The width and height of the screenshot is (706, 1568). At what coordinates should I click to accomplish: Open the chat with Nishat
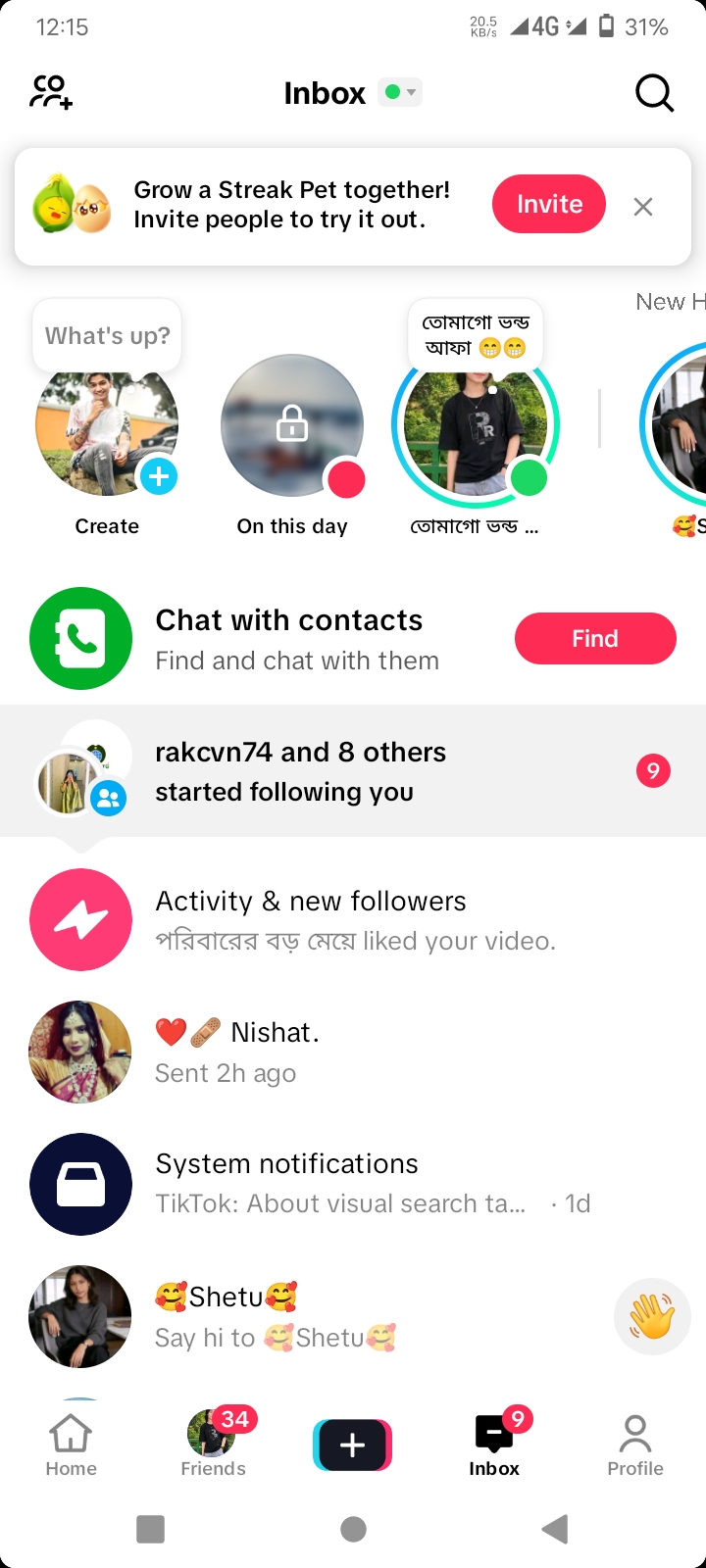coord(353,1053)
